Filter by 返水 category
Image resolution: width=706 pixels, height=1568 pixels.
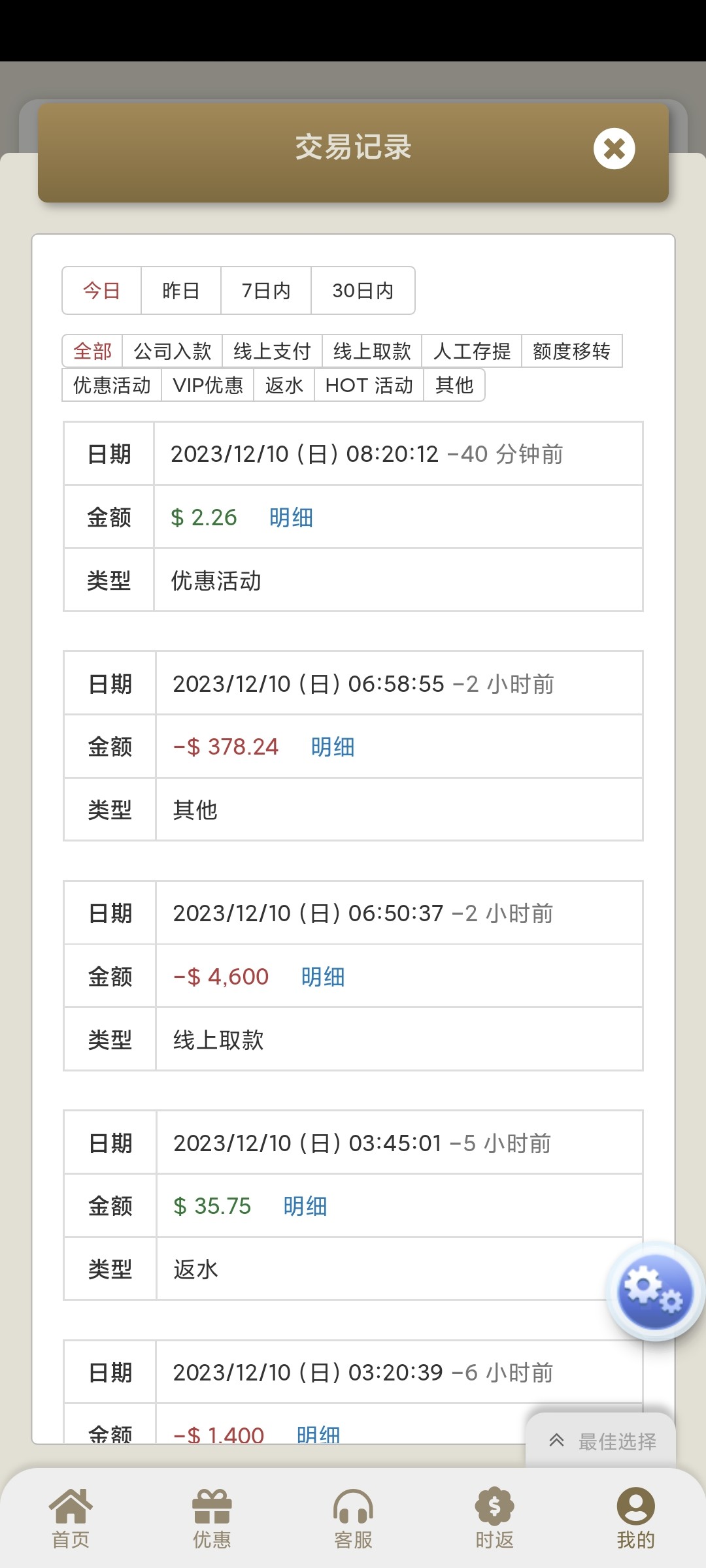[284, 385]
